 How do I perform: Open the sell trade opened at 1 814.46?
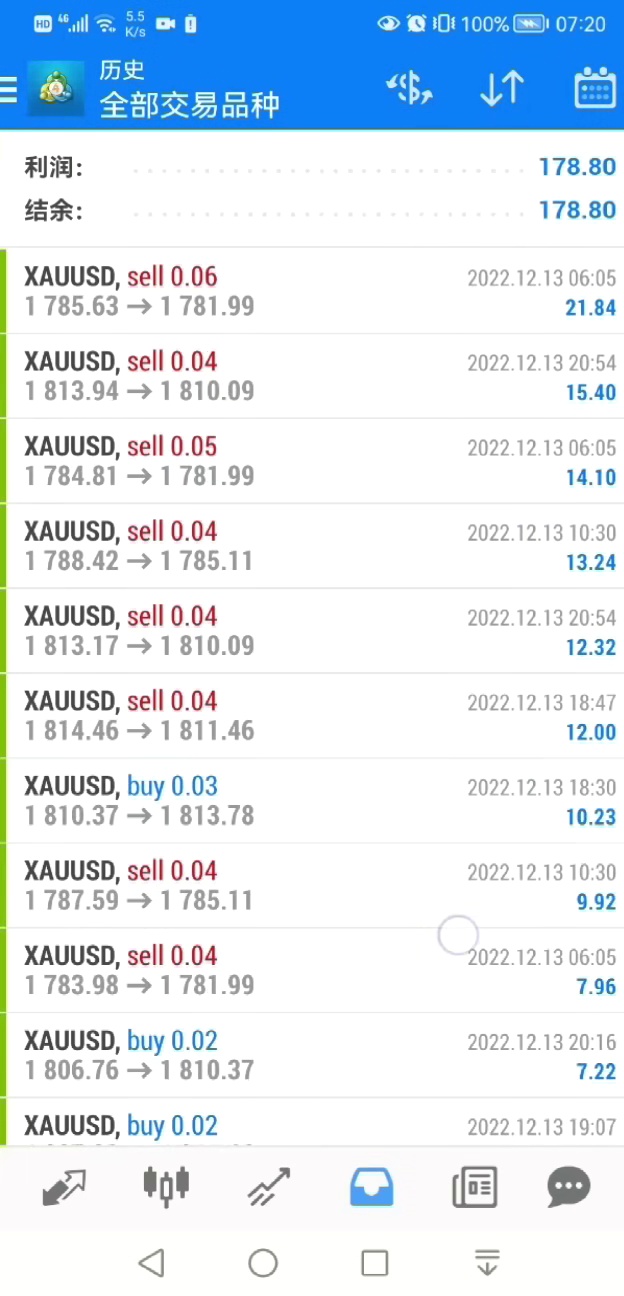point(312,717)
